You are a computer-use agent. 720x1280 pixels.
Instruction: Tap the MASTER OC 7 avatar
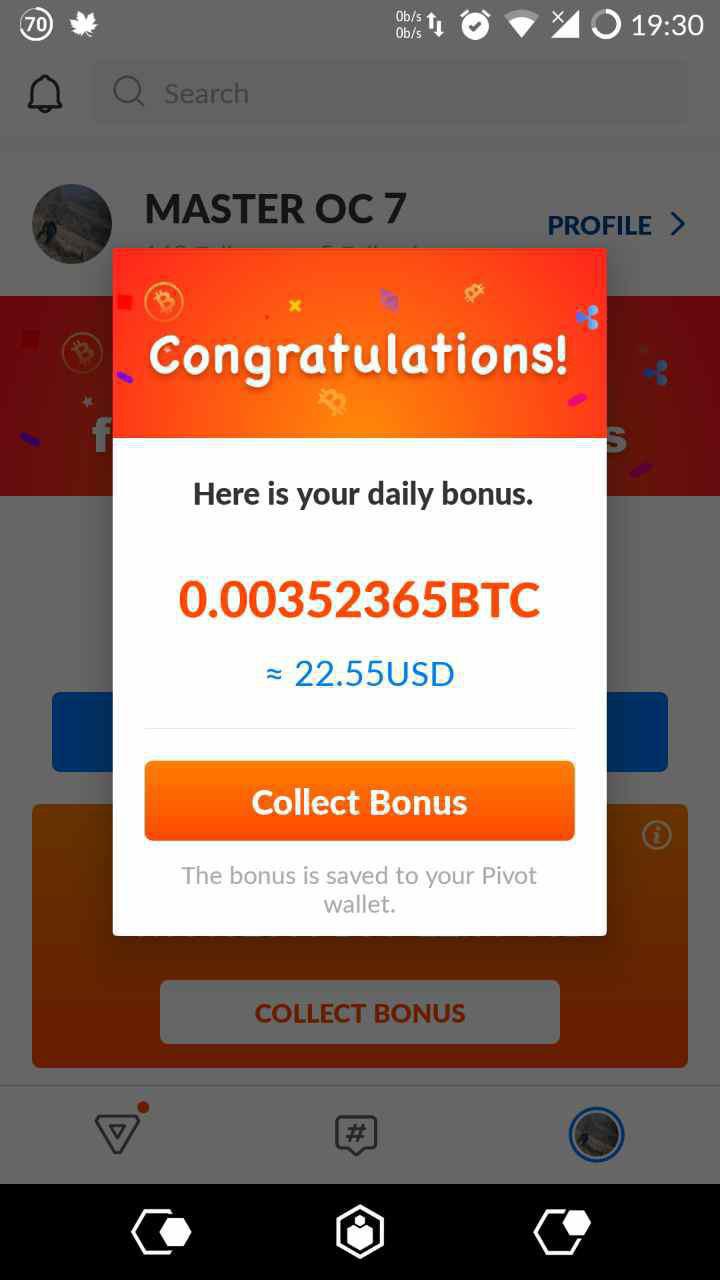click(x=72, y=224)
